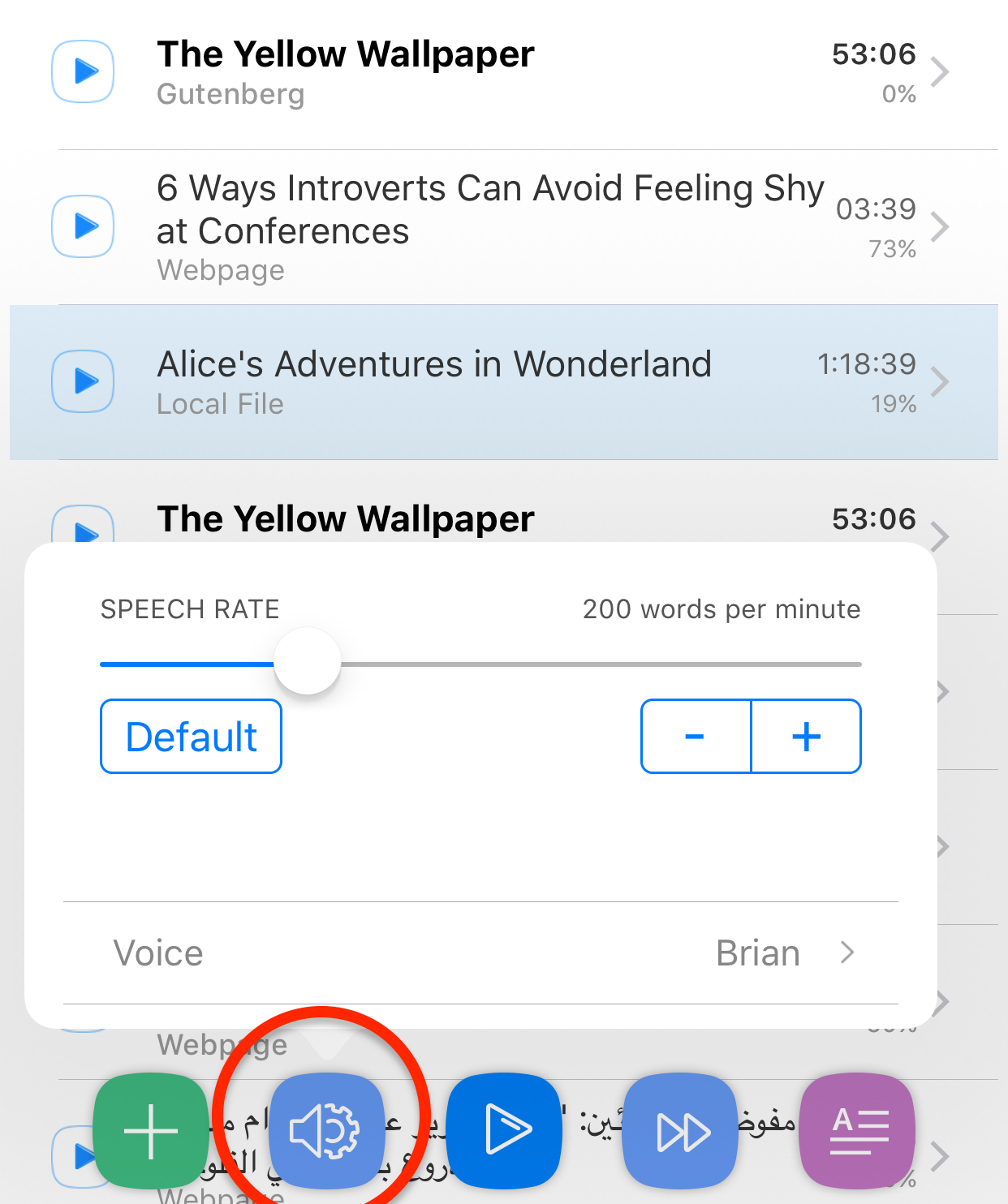1008x1204 pixels.
Task: Open Alice's Adventures in Wonderland details
Action: 503,381
